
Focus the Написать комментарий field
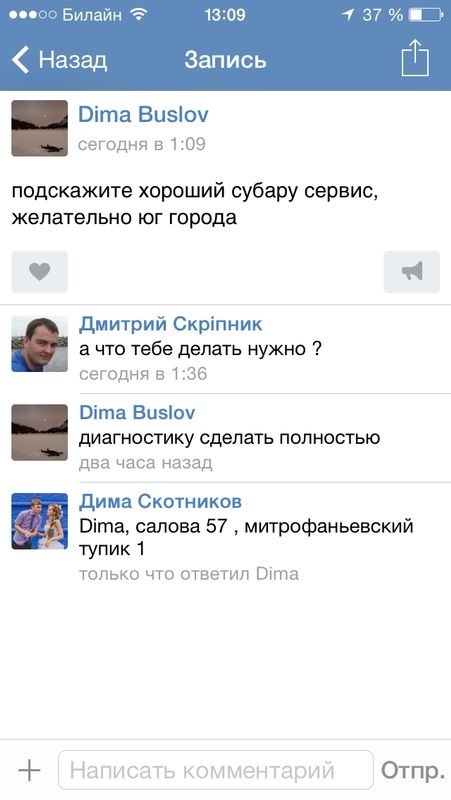click(216, 769)
